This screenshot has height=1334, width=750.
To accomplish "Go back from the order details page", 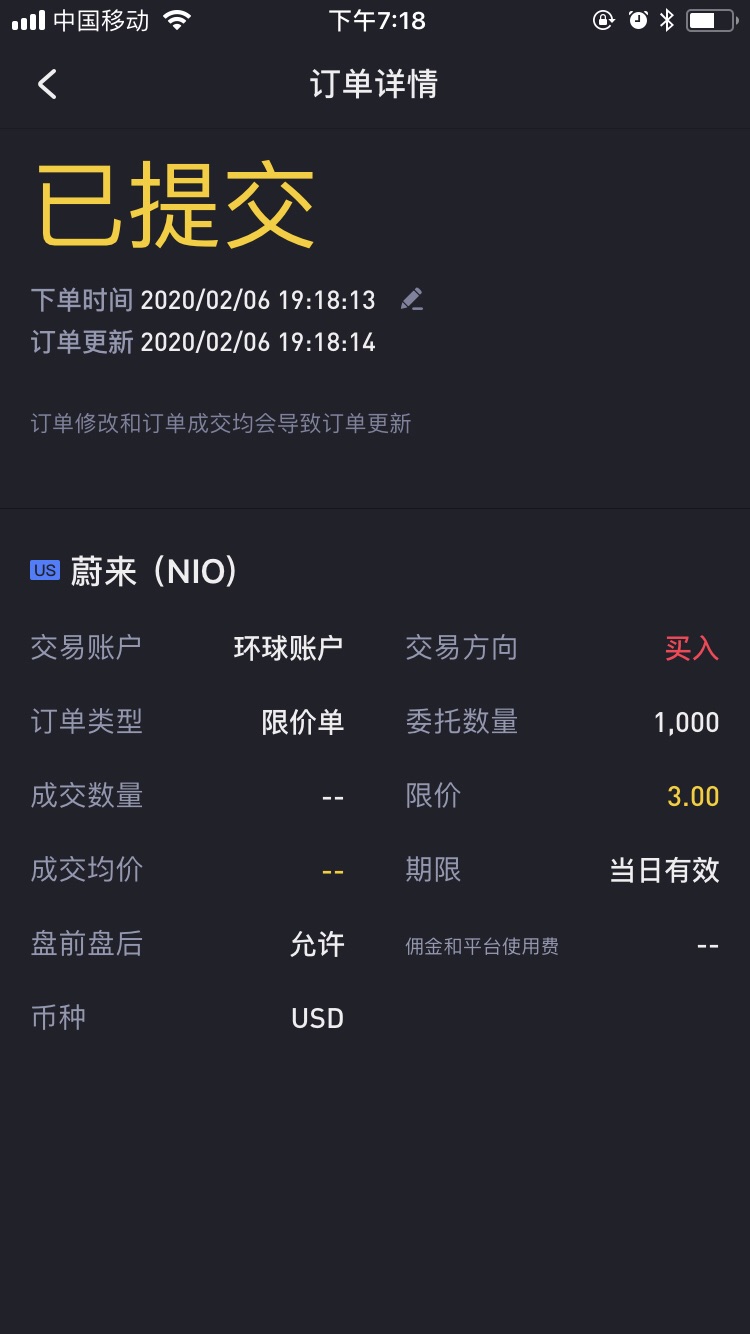I will pos(47,84).
